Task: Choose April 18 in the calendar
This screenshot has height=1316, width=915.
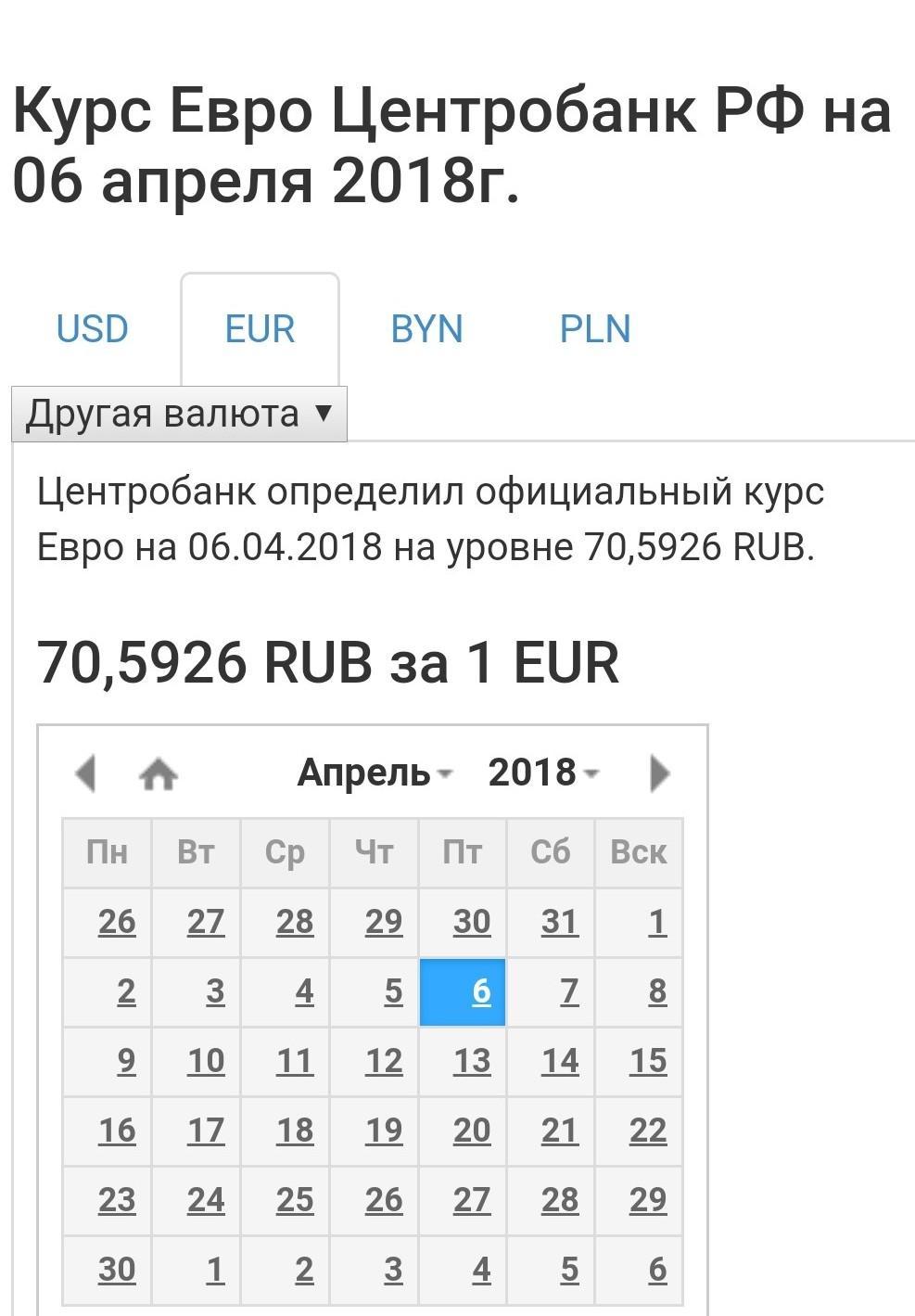Action: (x=286, y=1131)
